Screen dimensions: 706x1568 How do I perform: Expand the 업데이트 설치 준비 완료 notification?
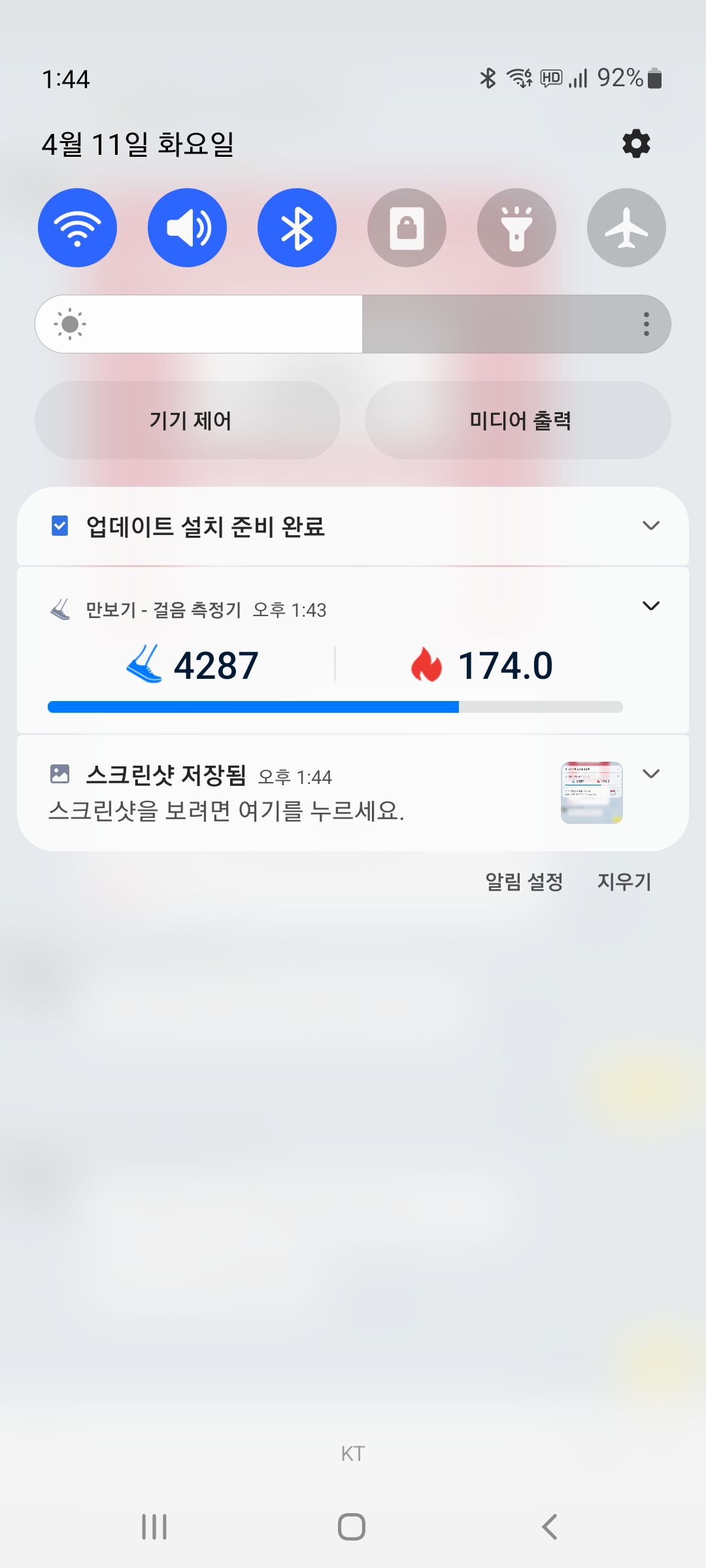pos(650,526)
